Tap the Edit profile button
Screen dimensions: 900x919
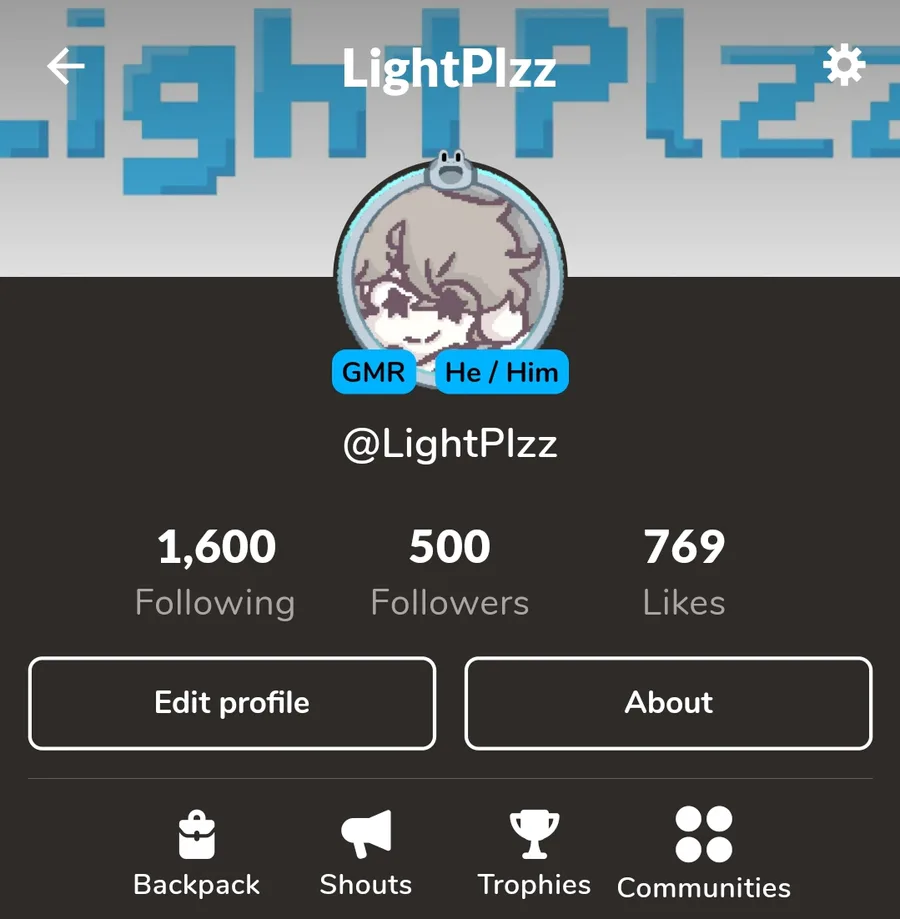(232, 703)
